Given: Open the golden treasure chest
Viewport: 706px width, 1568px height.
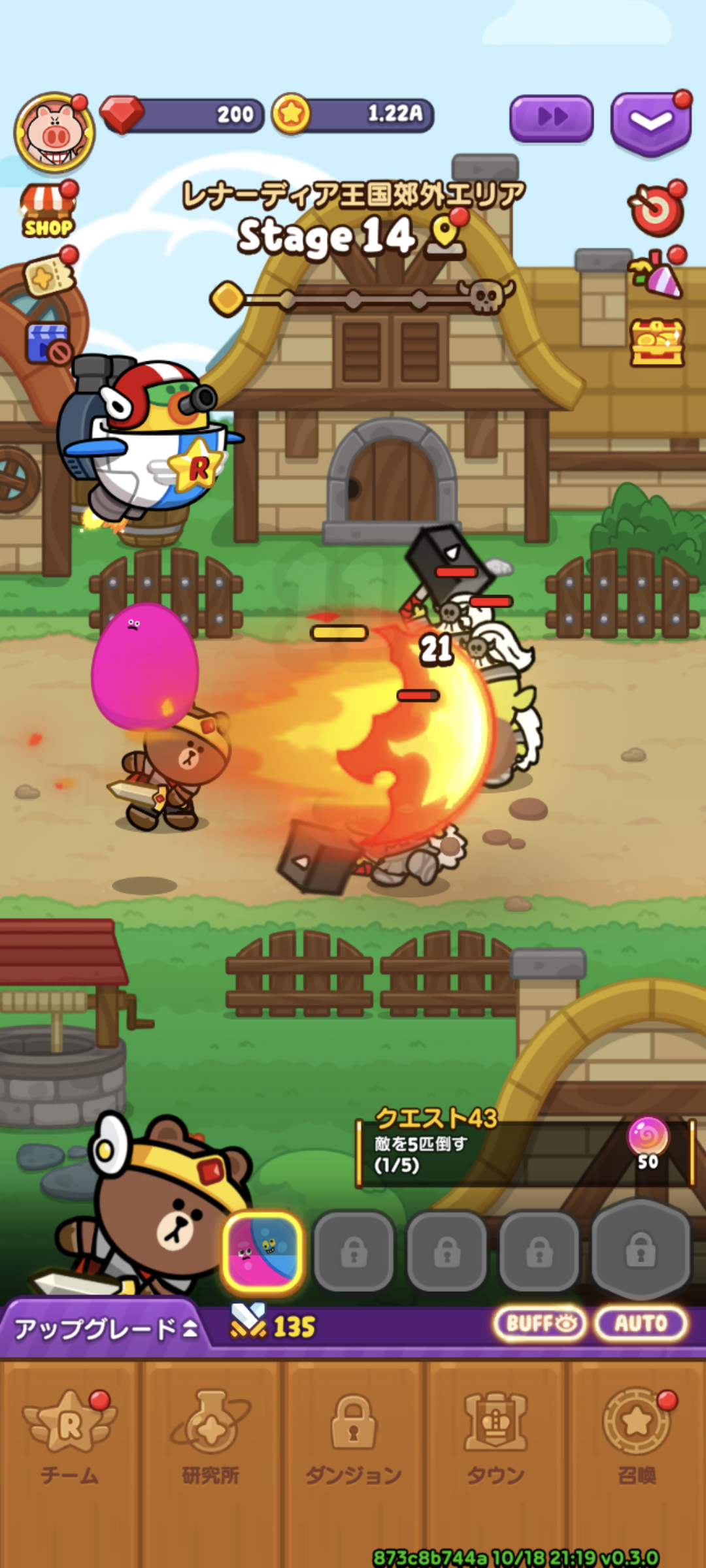Looking at the screenshot, I should click(657, 342).
